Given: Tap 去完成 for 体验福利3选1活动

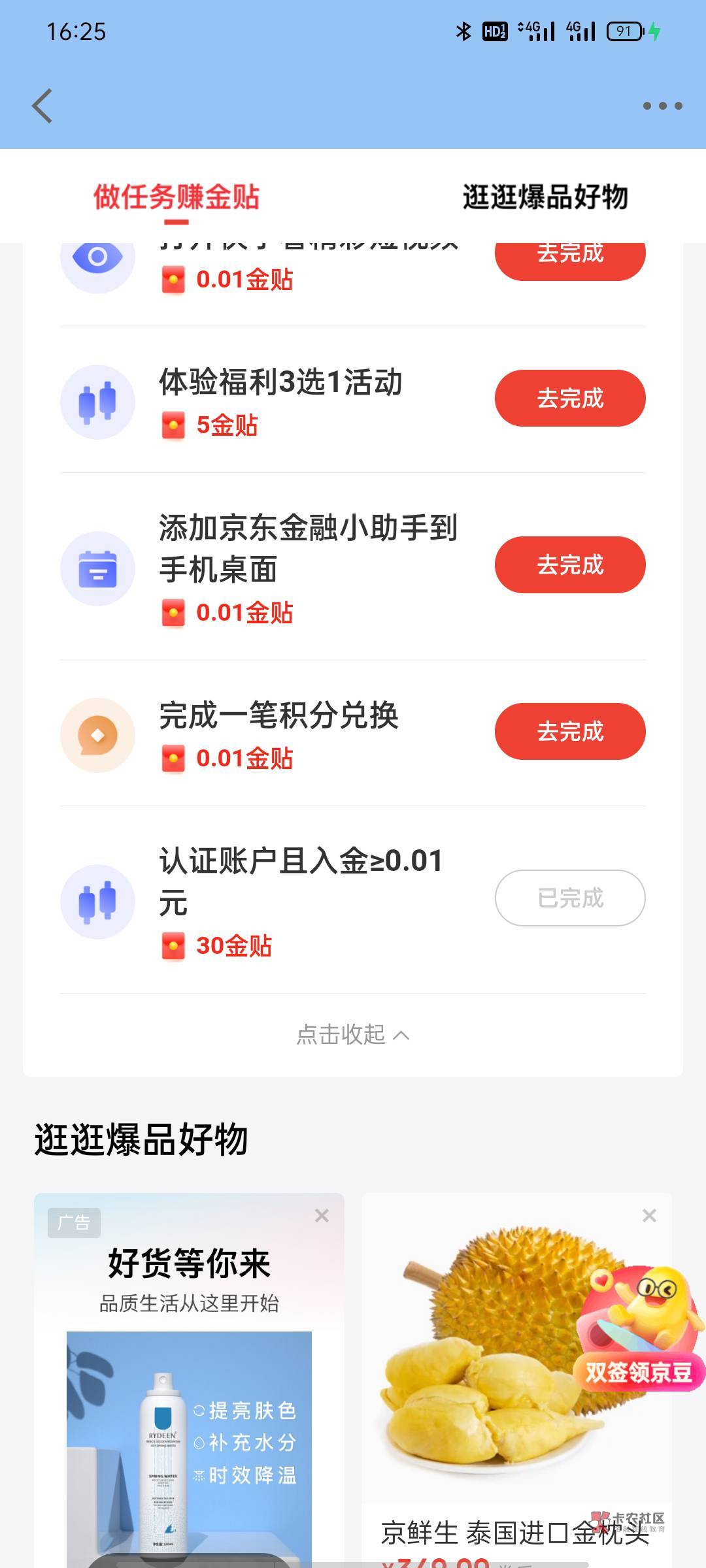Looking at the screenshot, I should 570,398.
